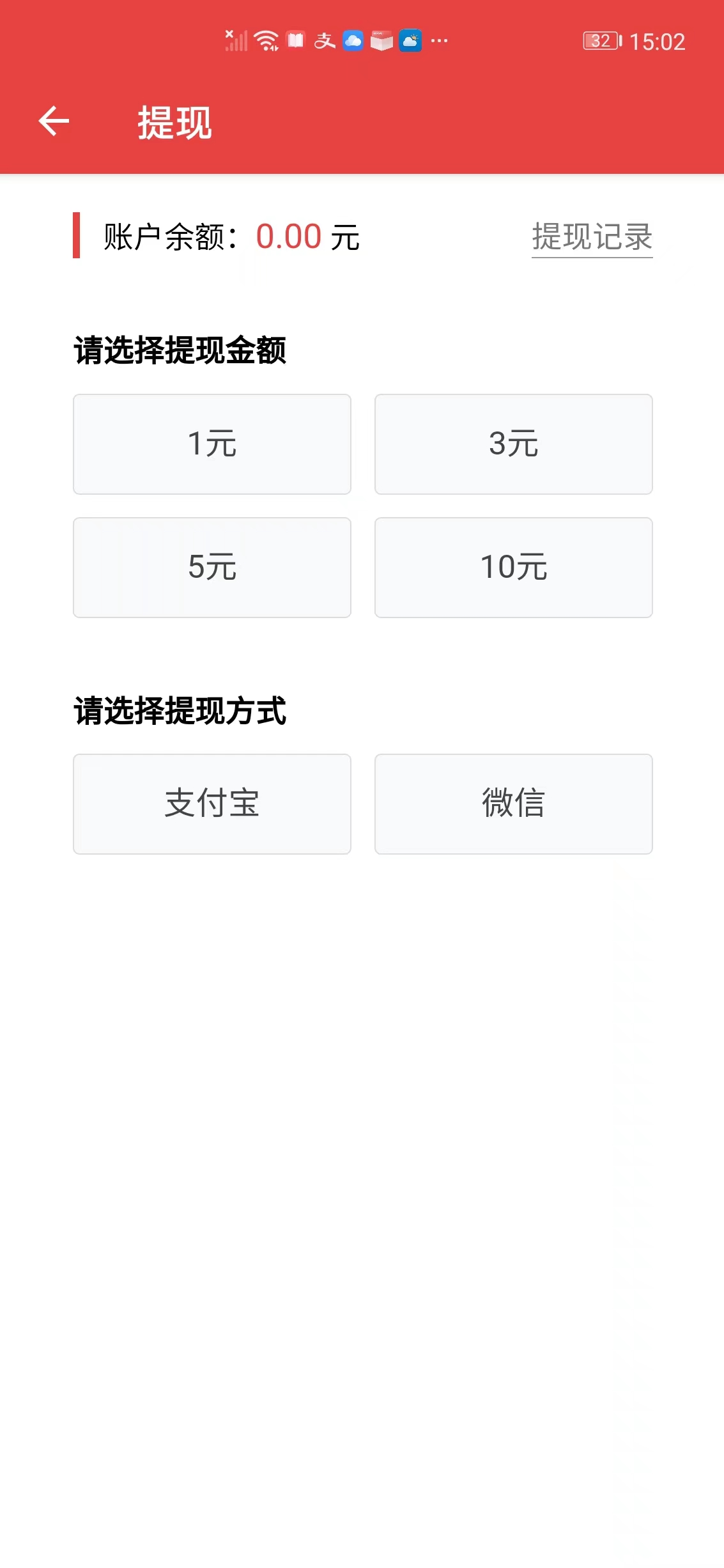Viewport: 724px width, 1568px height.
Task: Tap the cloud storage notification icon
Action: pos(353,40)
